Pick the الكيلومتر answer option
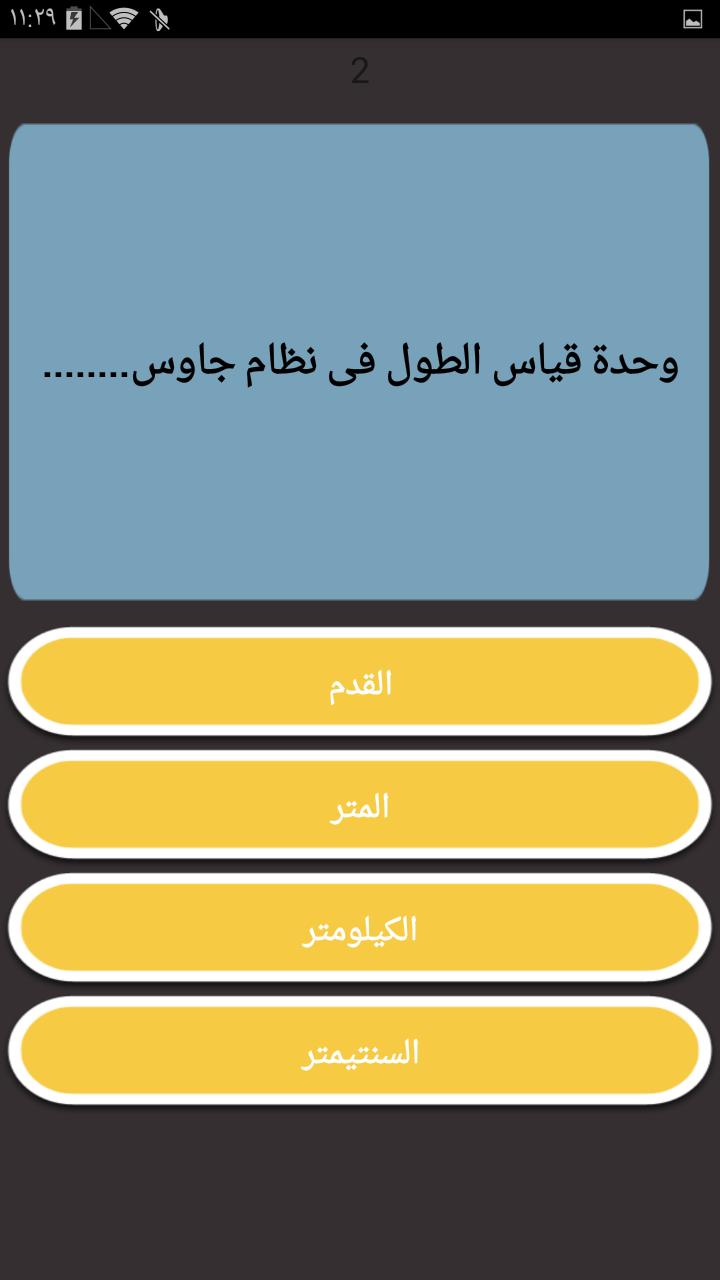The image size is (720, 1280). (x=360, y=928)
